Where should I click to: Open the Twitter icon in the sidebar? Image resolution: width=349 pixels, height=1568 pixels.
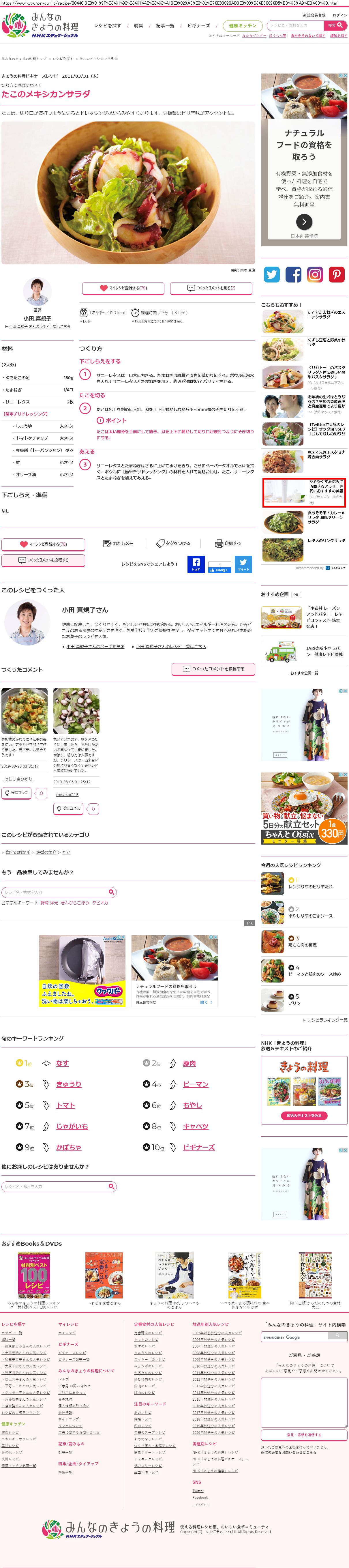coord(272,274)
